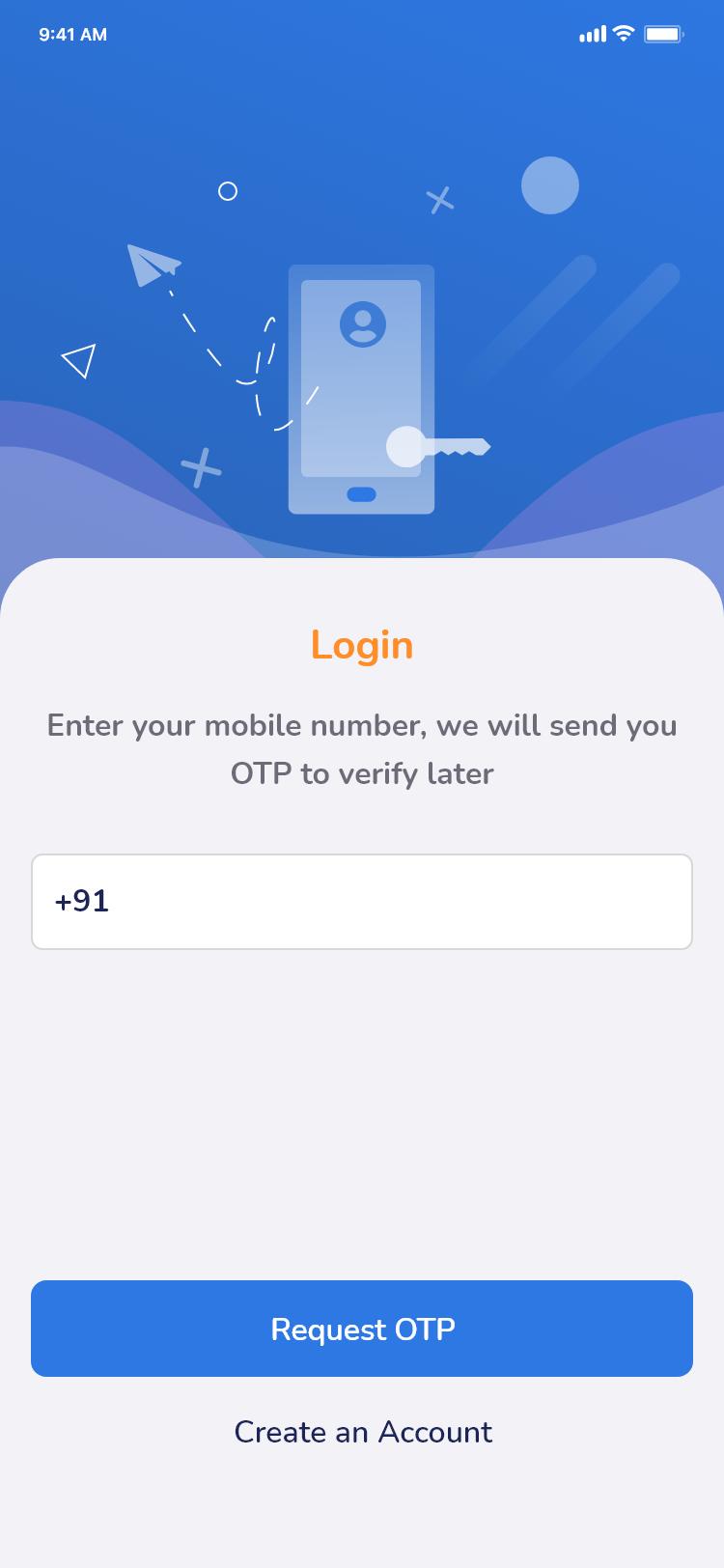Request an OTP for login

362,1329
